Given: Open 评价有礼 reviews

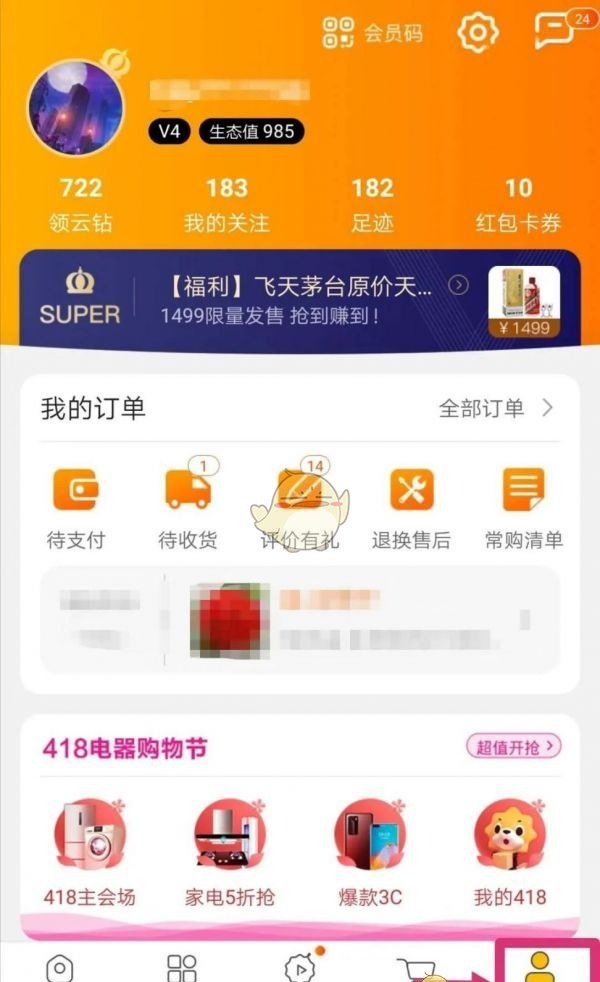Looking at the screenshot, I should tap(300, 508).
